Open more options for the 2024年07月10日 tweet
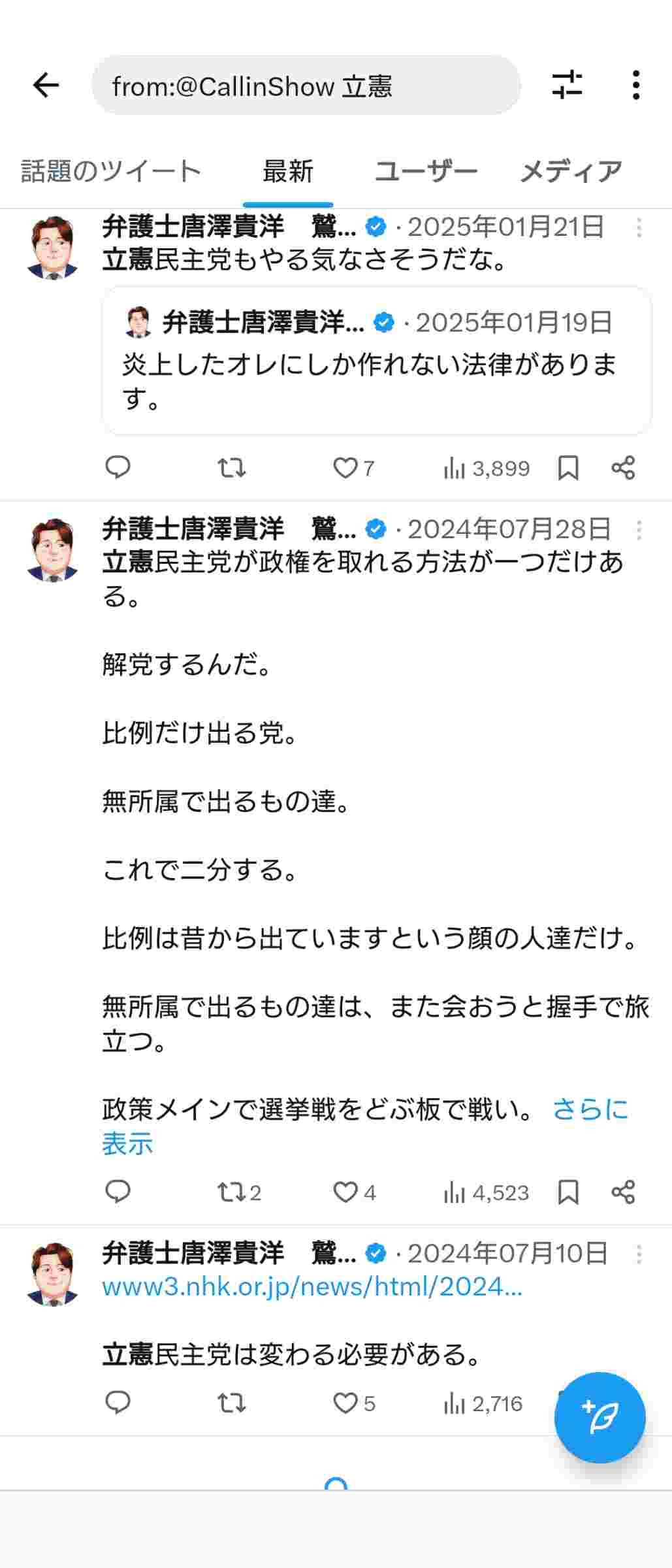The image size is (672, 1568). point(639,1254)
